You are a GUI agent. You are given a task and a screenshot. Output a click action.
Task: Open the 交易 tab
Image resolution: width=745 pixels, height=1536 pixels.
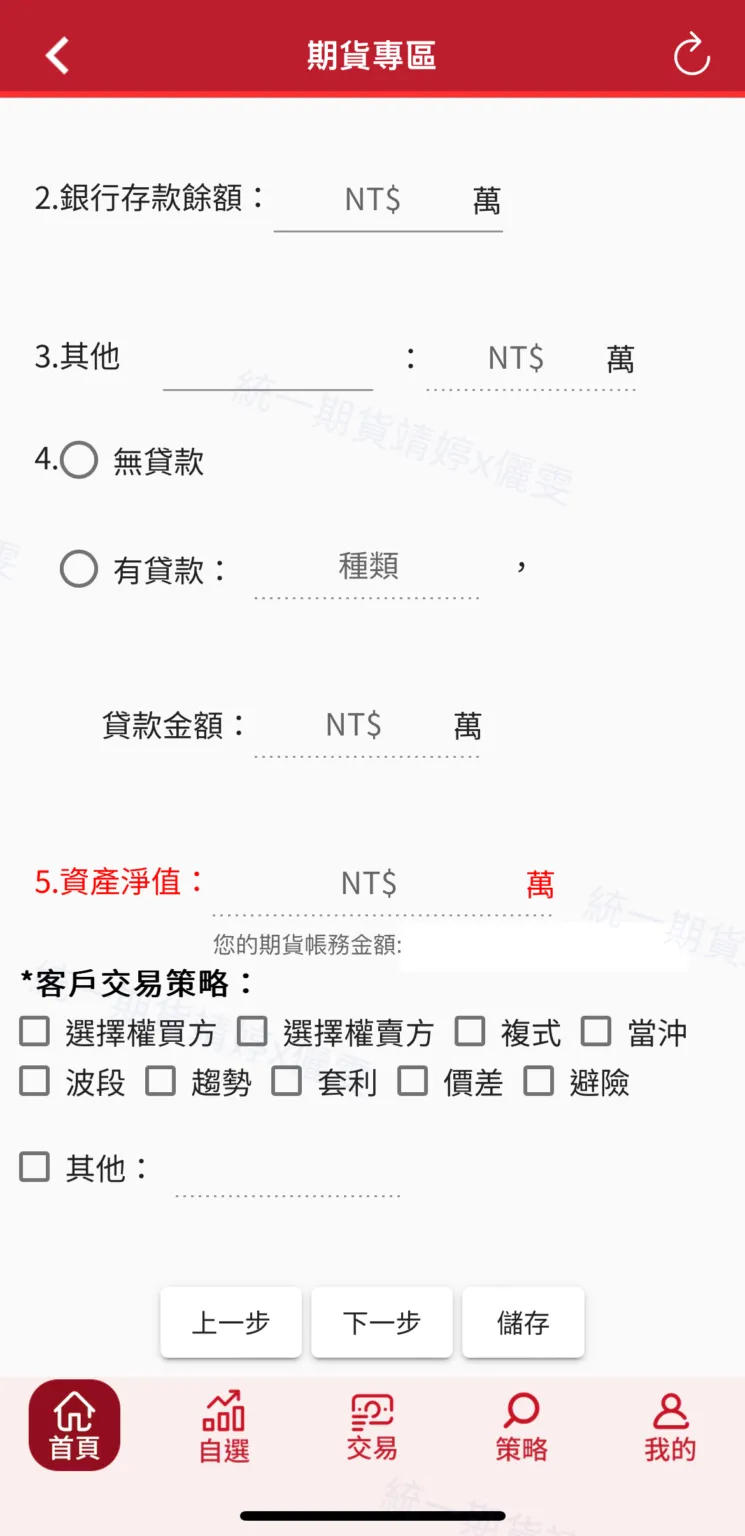point(372,1426)
